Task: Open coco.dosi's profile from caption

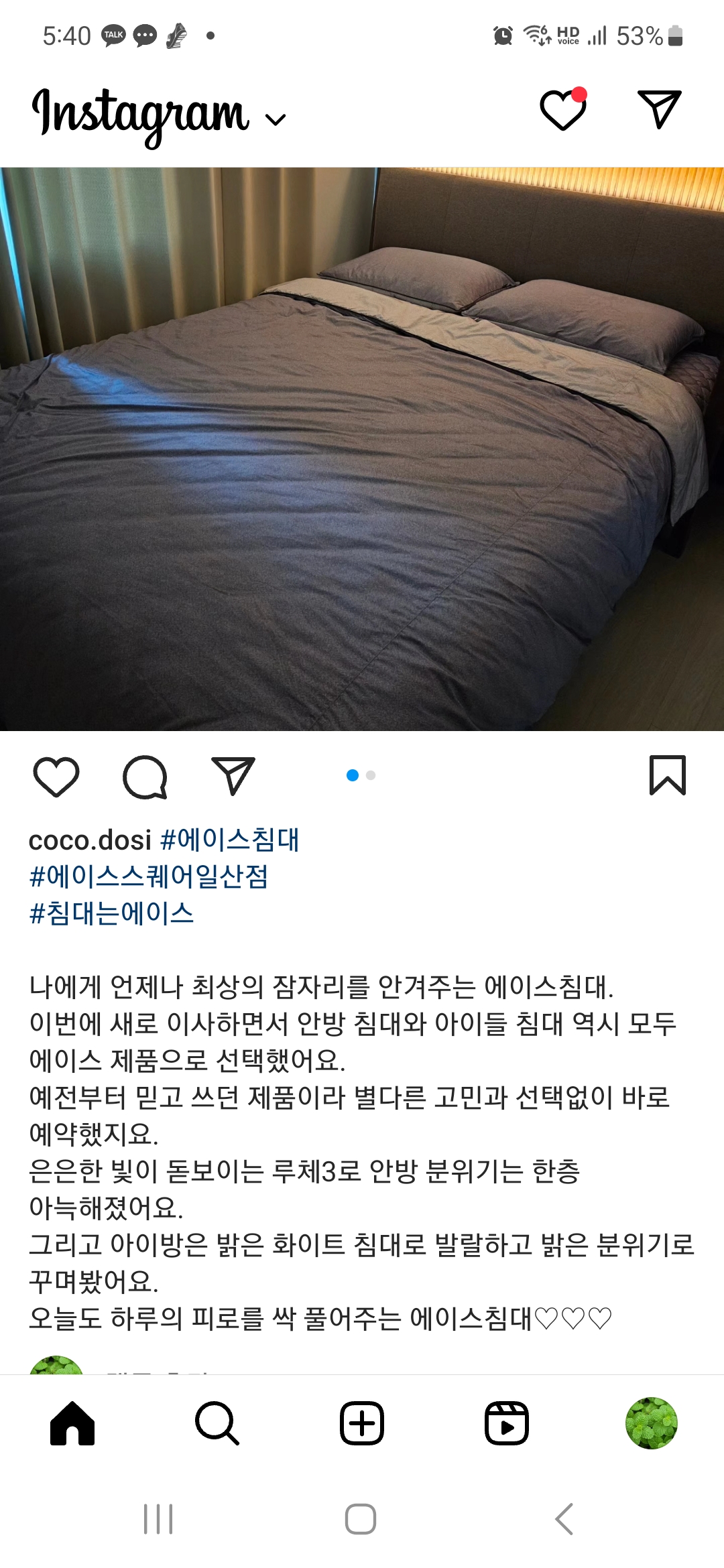Action: [x=90, y=840]
